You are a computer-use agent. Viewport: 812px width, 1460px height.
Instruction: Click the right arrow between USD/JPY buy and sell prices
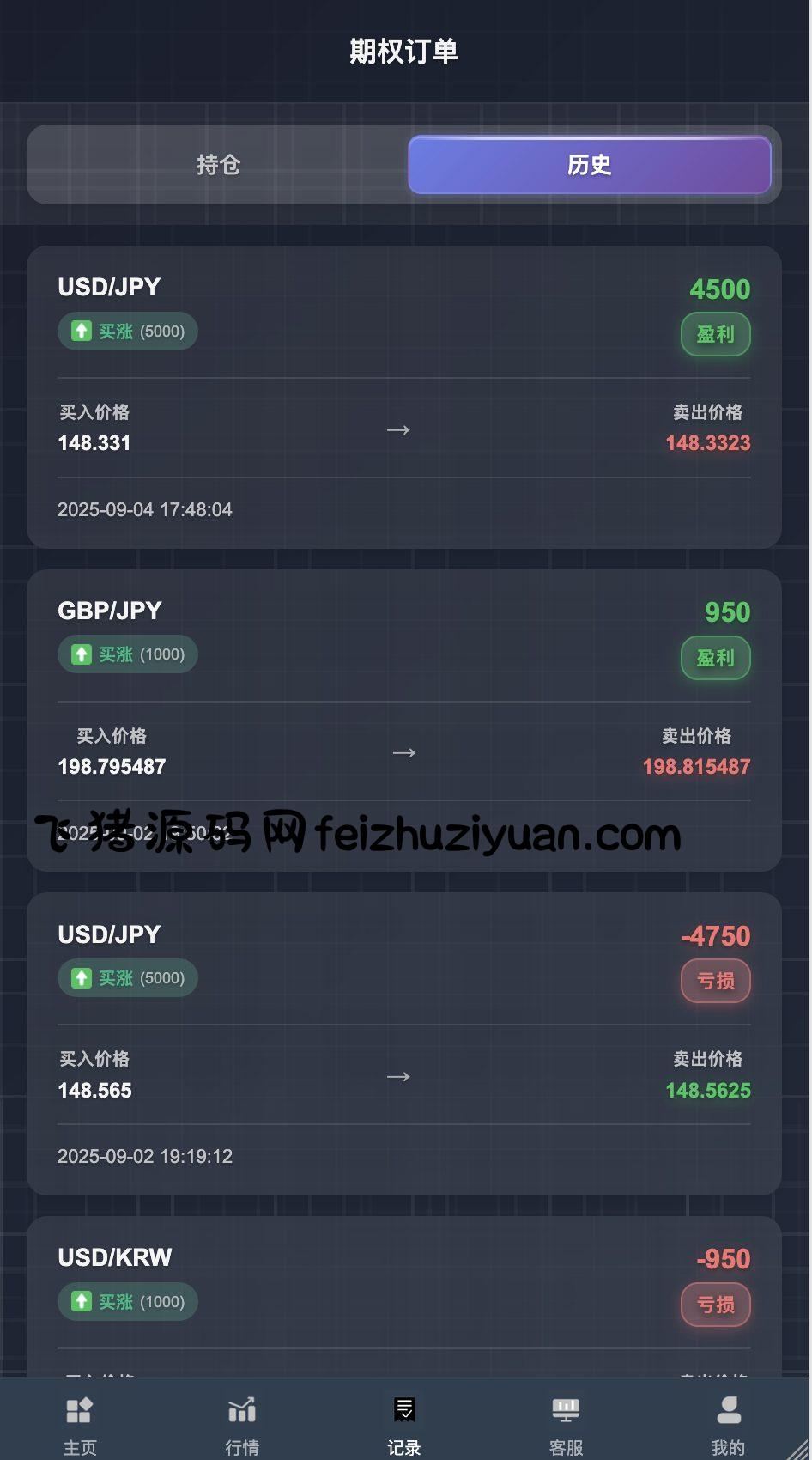pyautogui.click(x=398, y=429)
